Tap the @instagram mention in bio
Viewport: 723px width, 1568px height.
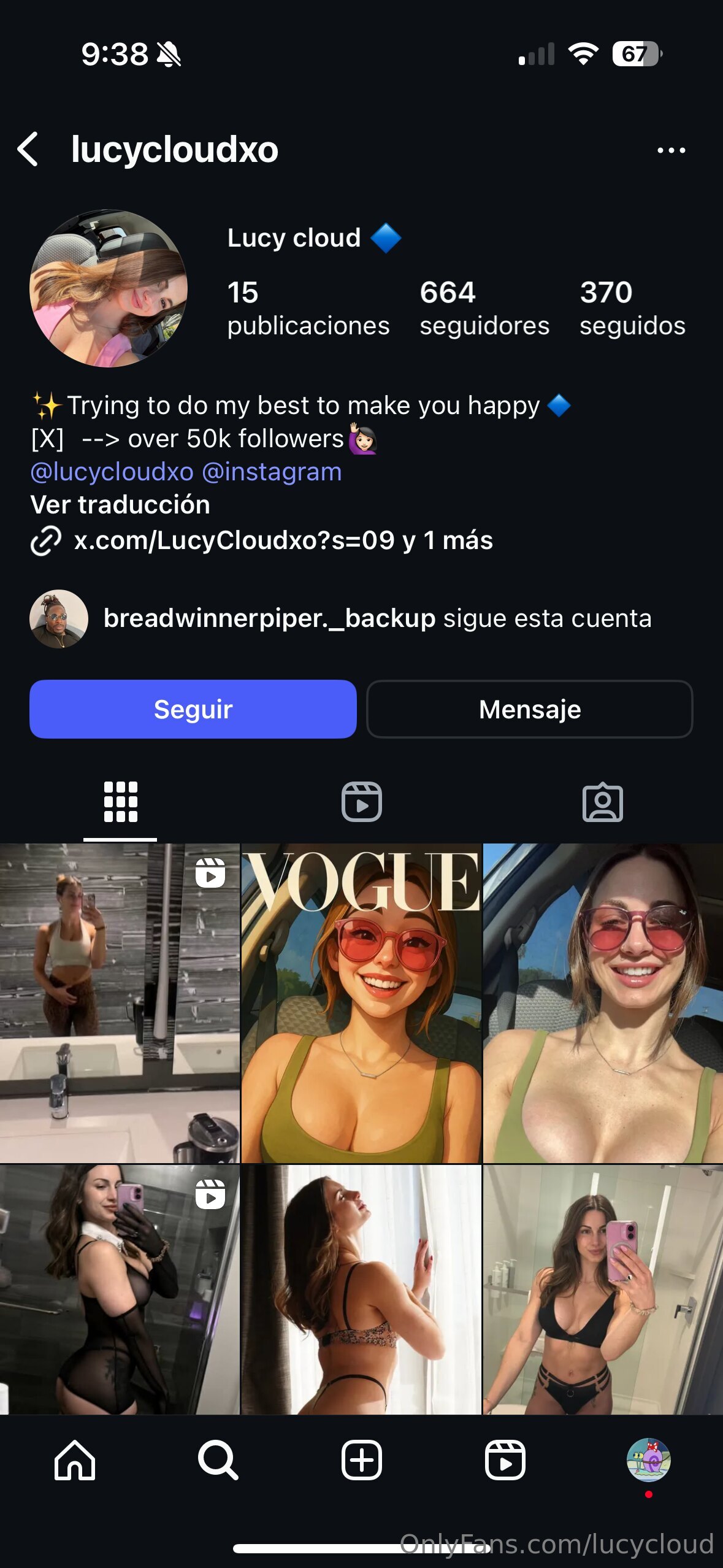tap(272, 472)
